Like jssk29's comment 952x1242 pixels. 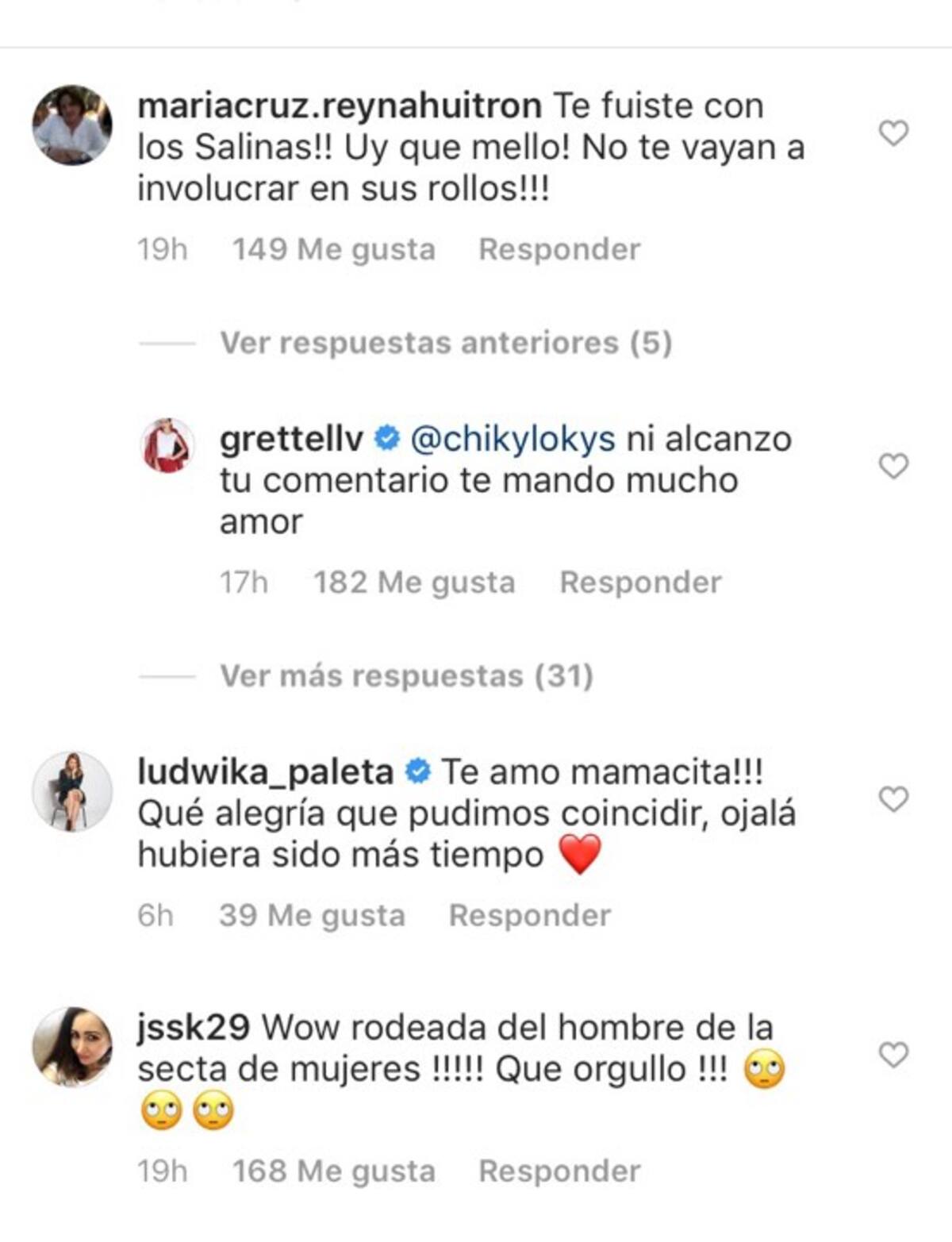click(893, 1055)
